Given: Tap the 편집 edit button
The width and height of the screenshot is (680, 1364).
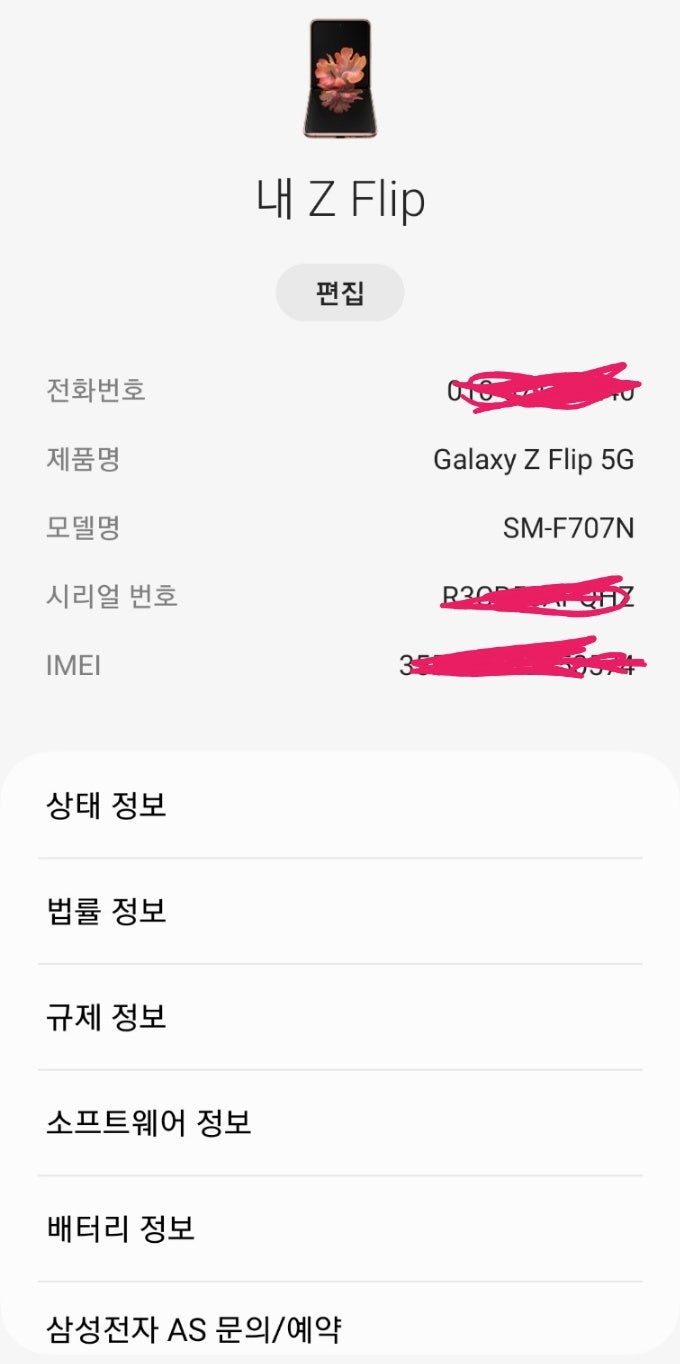Looking at the screenshot, I should coord(340,293).
